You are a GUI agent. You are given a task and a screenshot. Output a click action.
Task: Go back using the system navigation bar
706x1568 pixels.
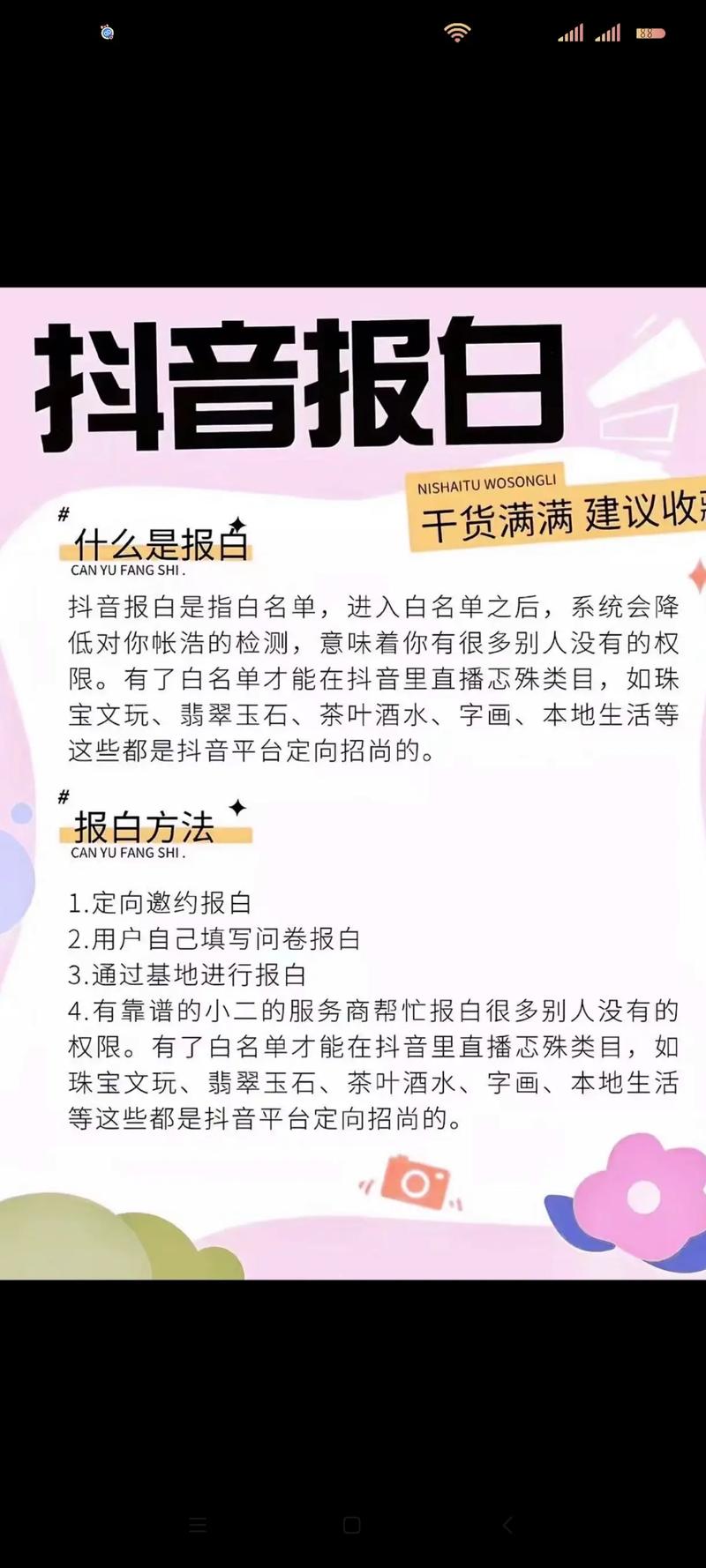[507, 1525]
